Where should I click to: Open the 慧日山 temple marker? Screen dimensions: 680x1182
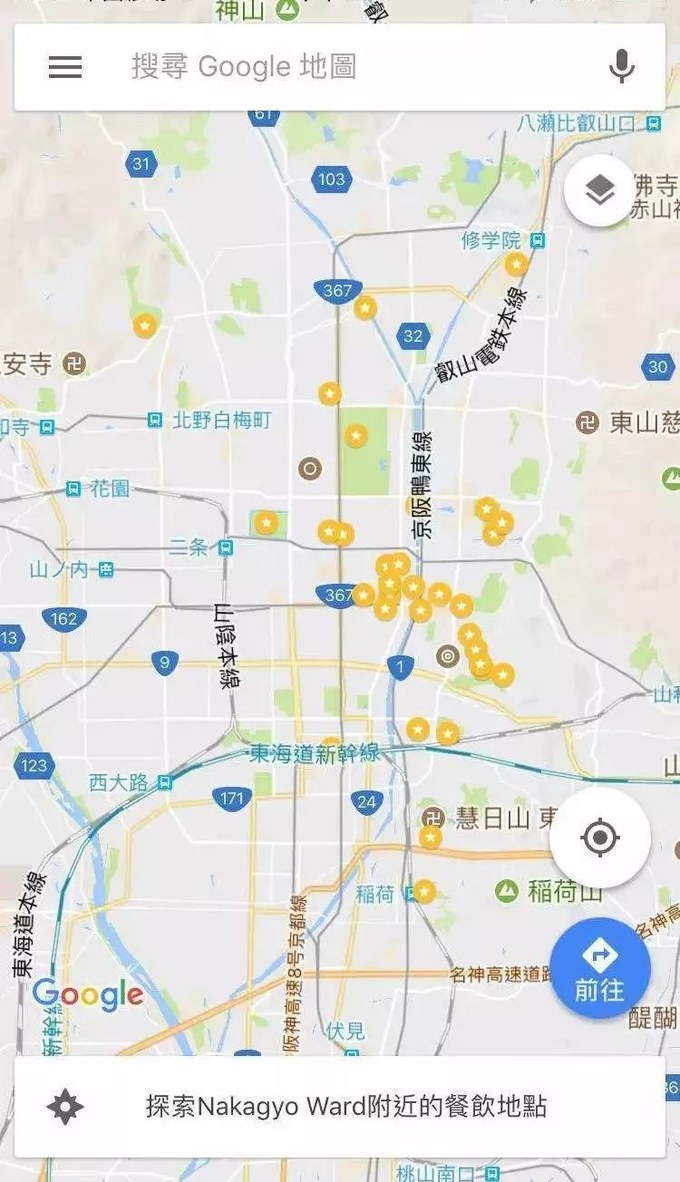[x=433, y=818]
